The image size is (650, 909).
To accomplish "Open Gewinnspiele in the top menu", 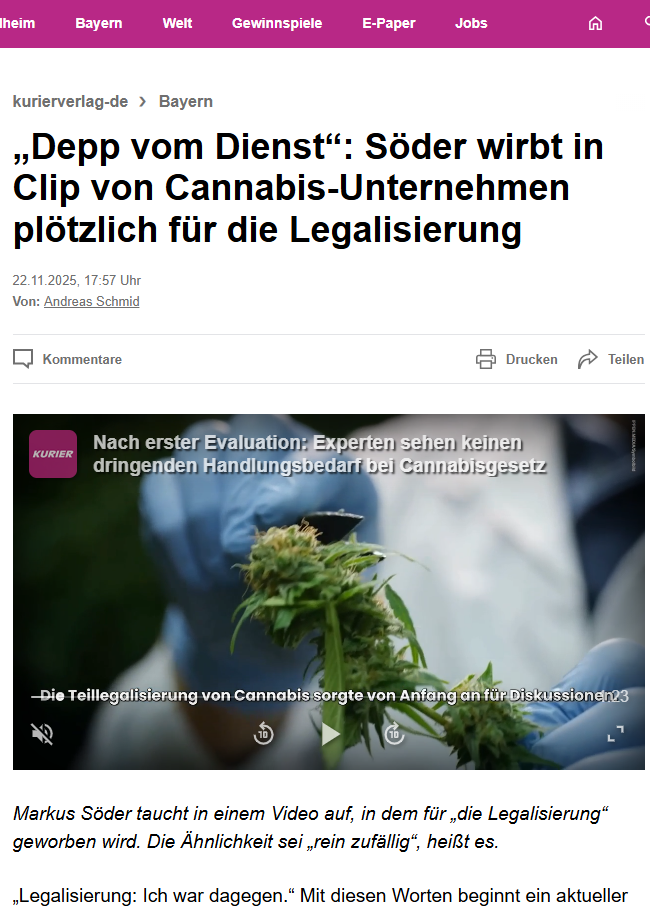I will [x=277, y=23].
